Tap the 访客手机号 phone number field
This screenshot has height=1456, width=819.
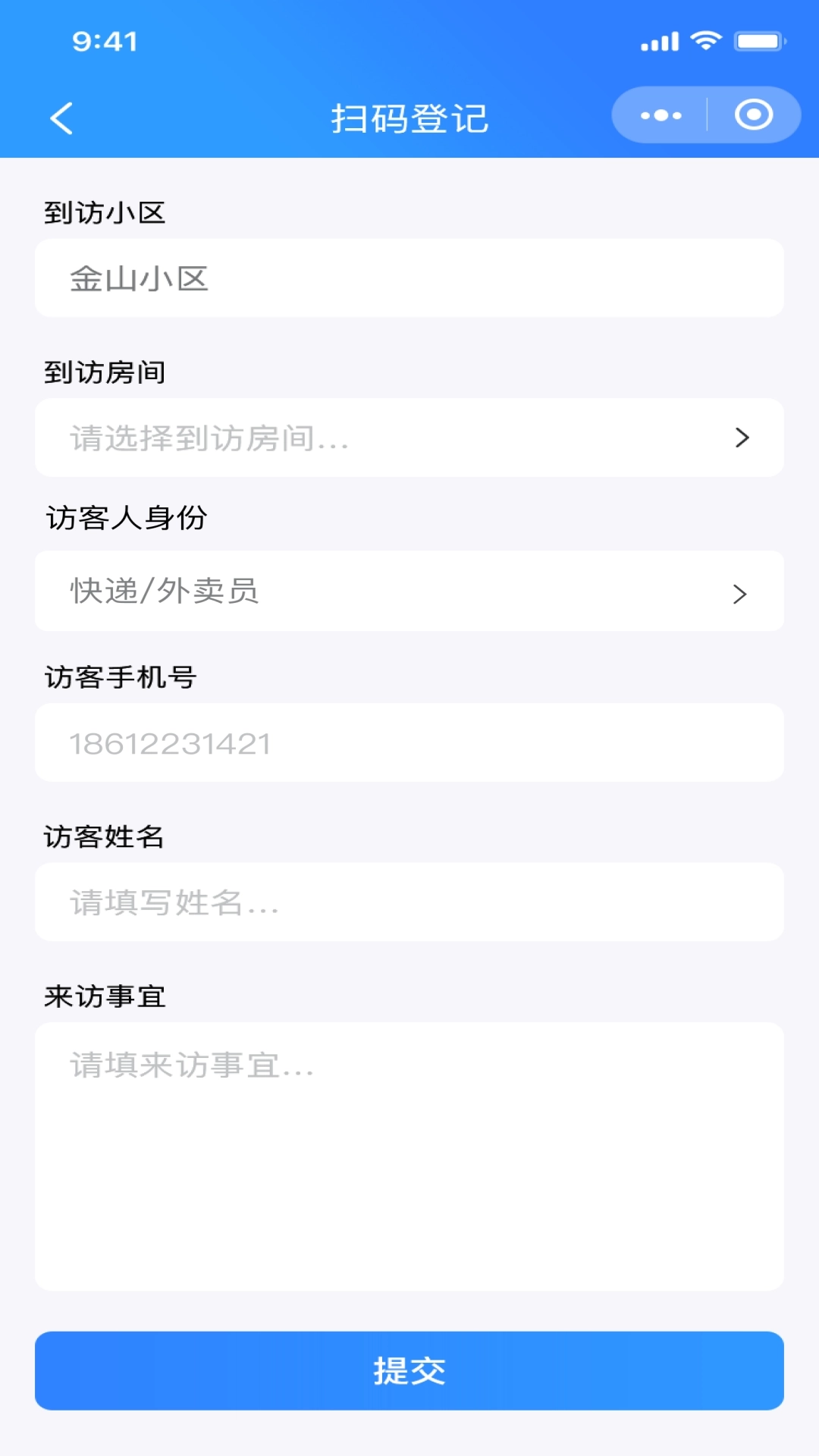[409, 742]
